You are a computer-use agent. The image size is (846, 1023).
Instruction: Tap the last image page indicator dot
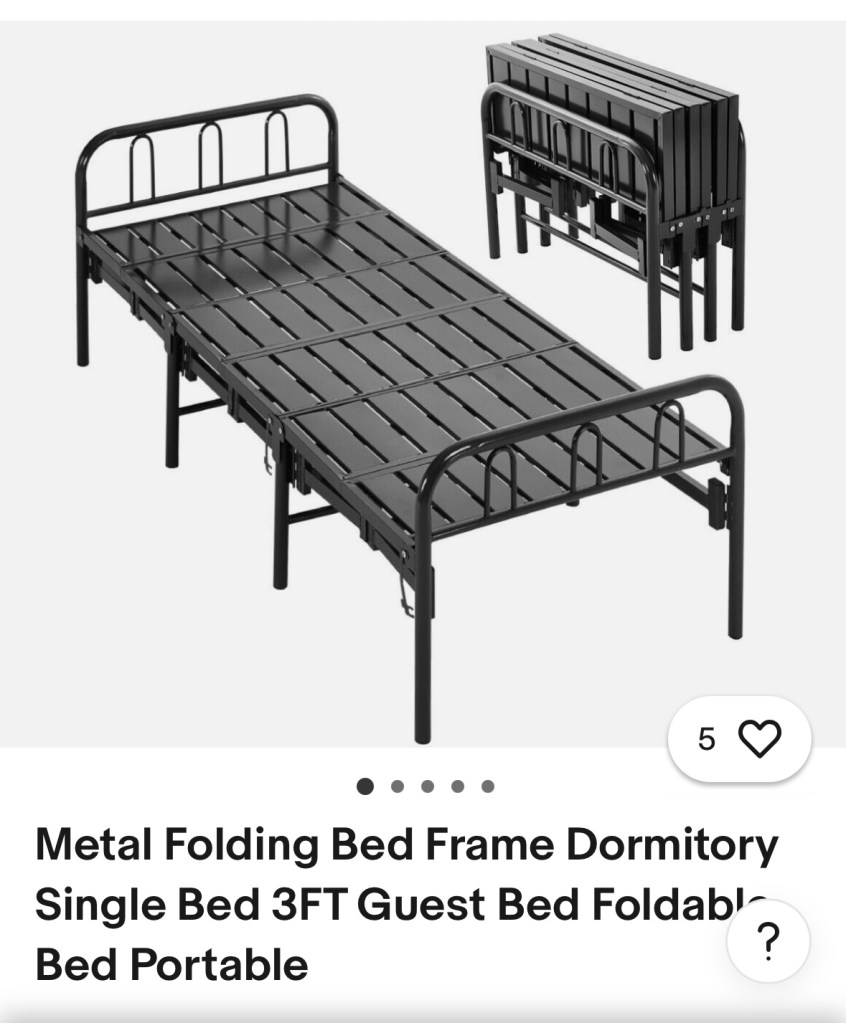[x=487, y=786]
